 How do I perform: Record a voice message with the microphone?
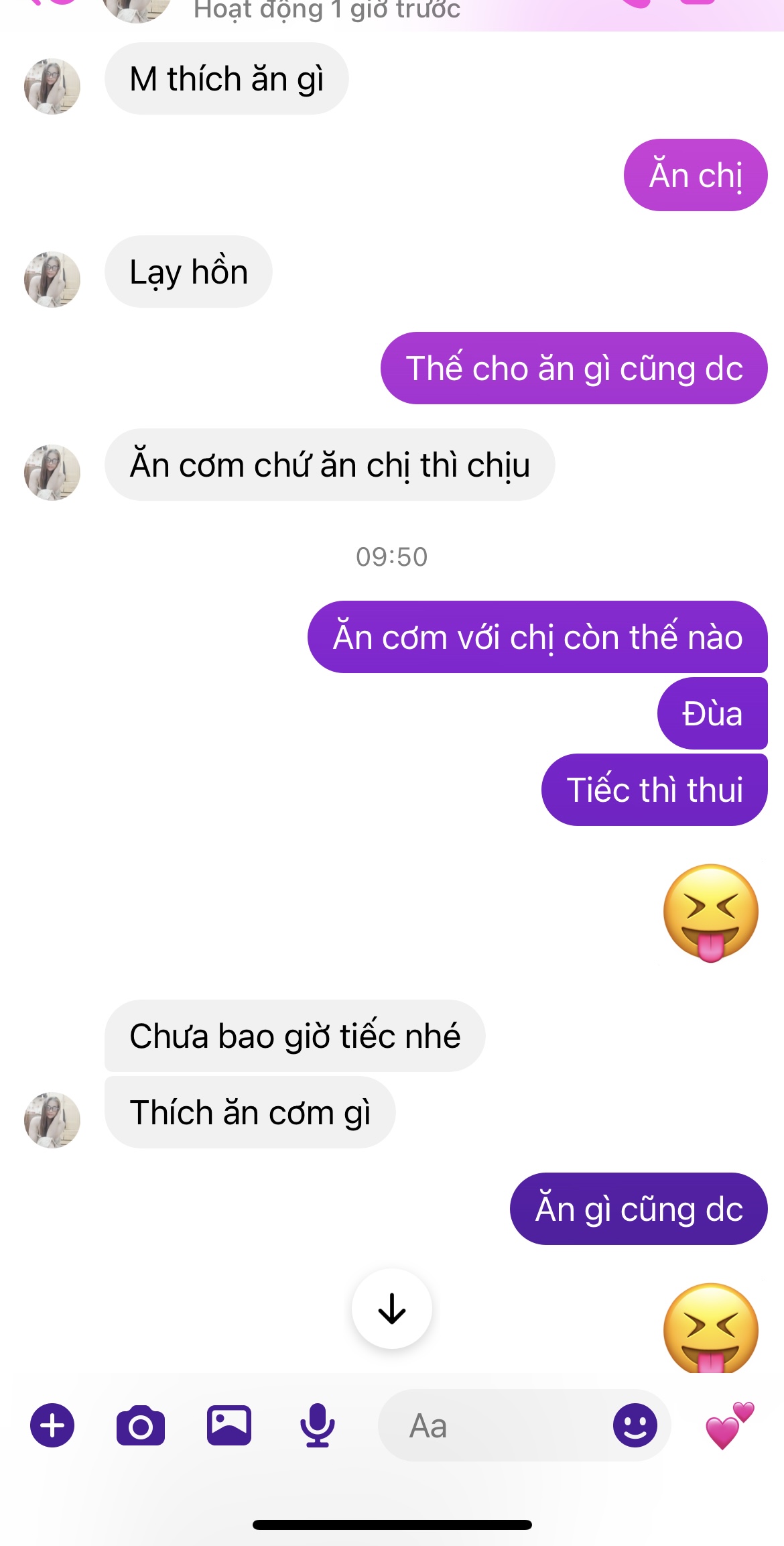tap(317, 1425)
